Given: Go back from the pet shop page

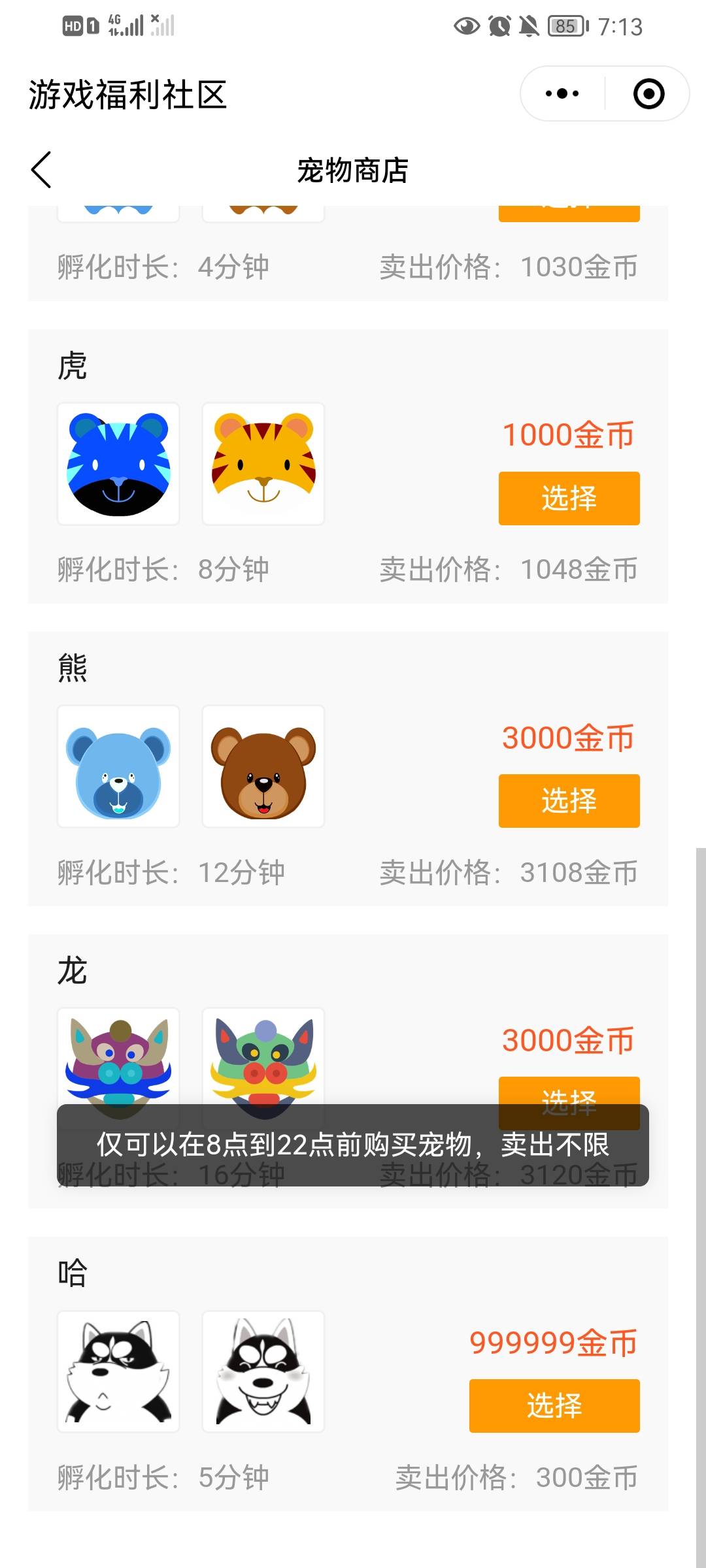Looking at the screenshot, I should 41,170.
